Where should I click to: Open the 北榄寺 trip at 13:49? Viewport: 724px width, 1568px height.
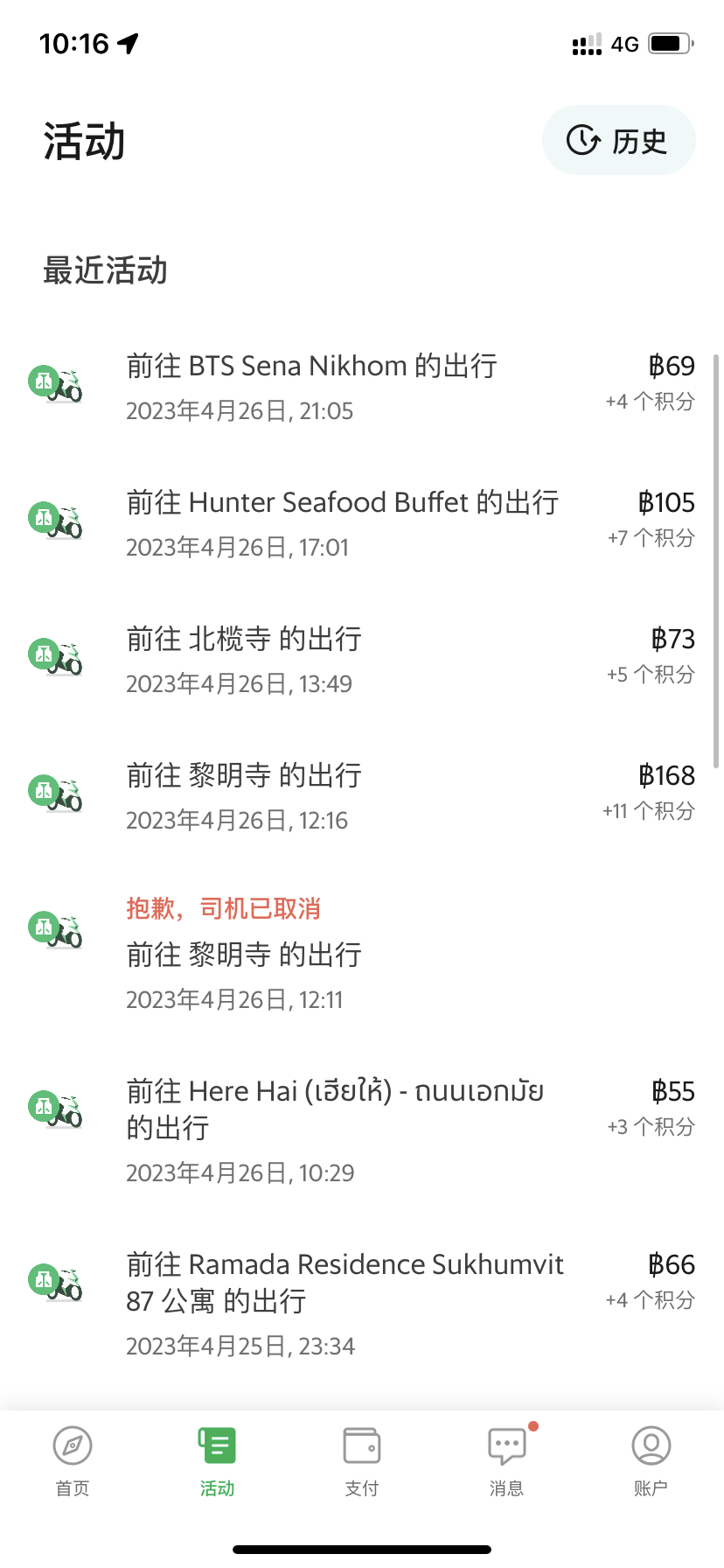[361, 659]
